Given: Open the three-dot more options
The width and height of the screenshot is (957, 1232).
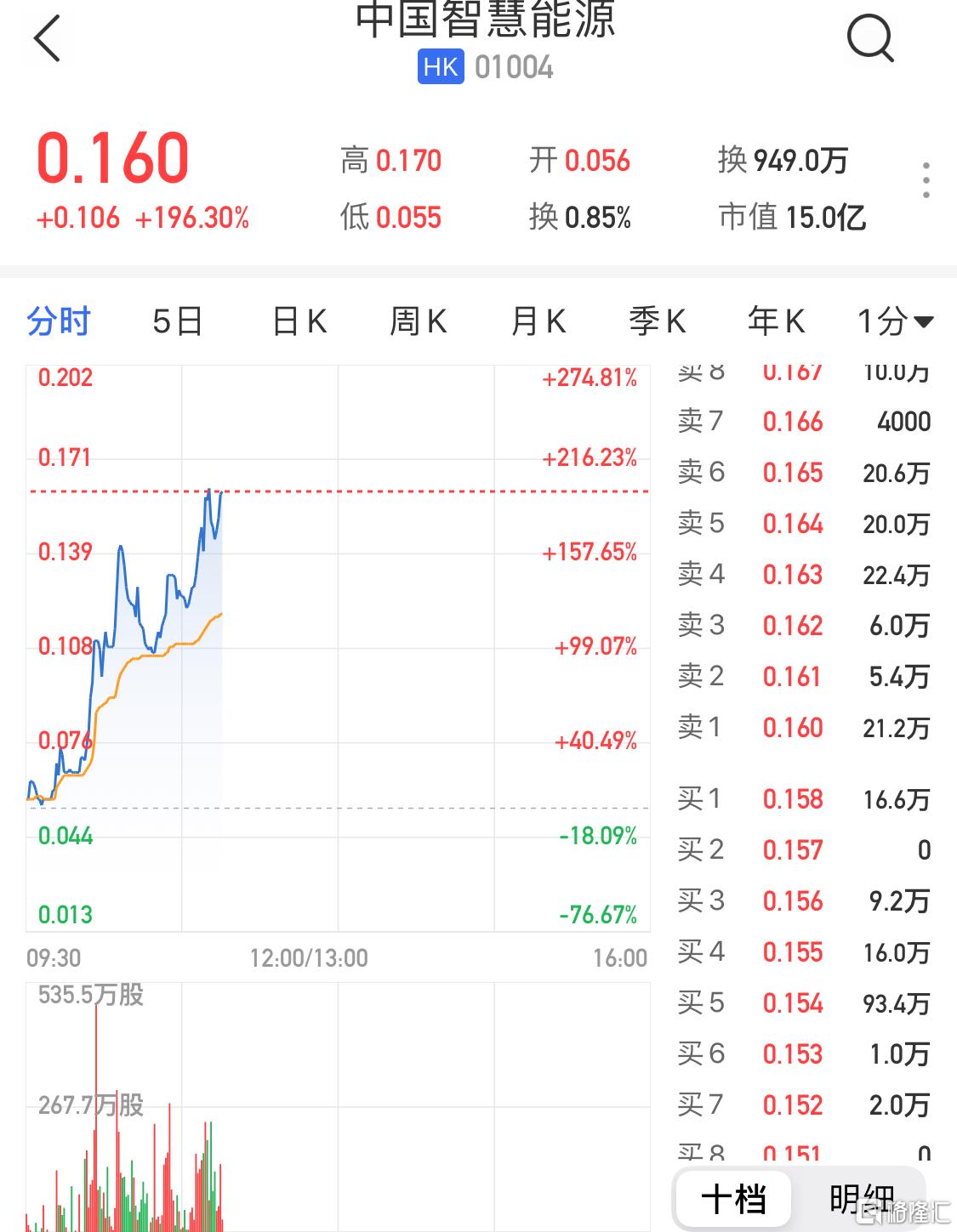Looking at the screenshot, I should (x=926, y=180).
